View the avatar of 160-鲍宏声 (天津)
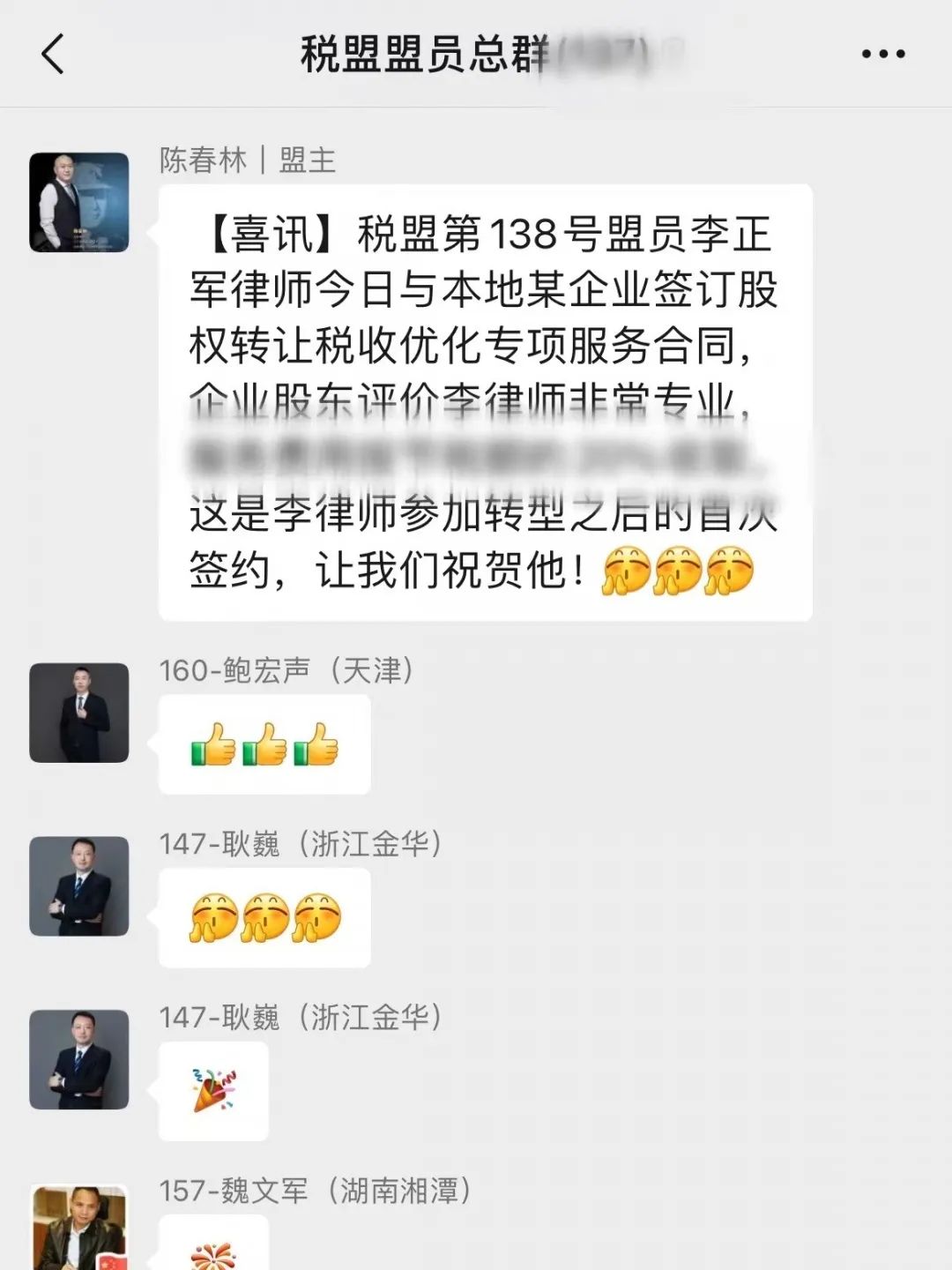Viewport: 952px width, 1270px height. [79, 713]
